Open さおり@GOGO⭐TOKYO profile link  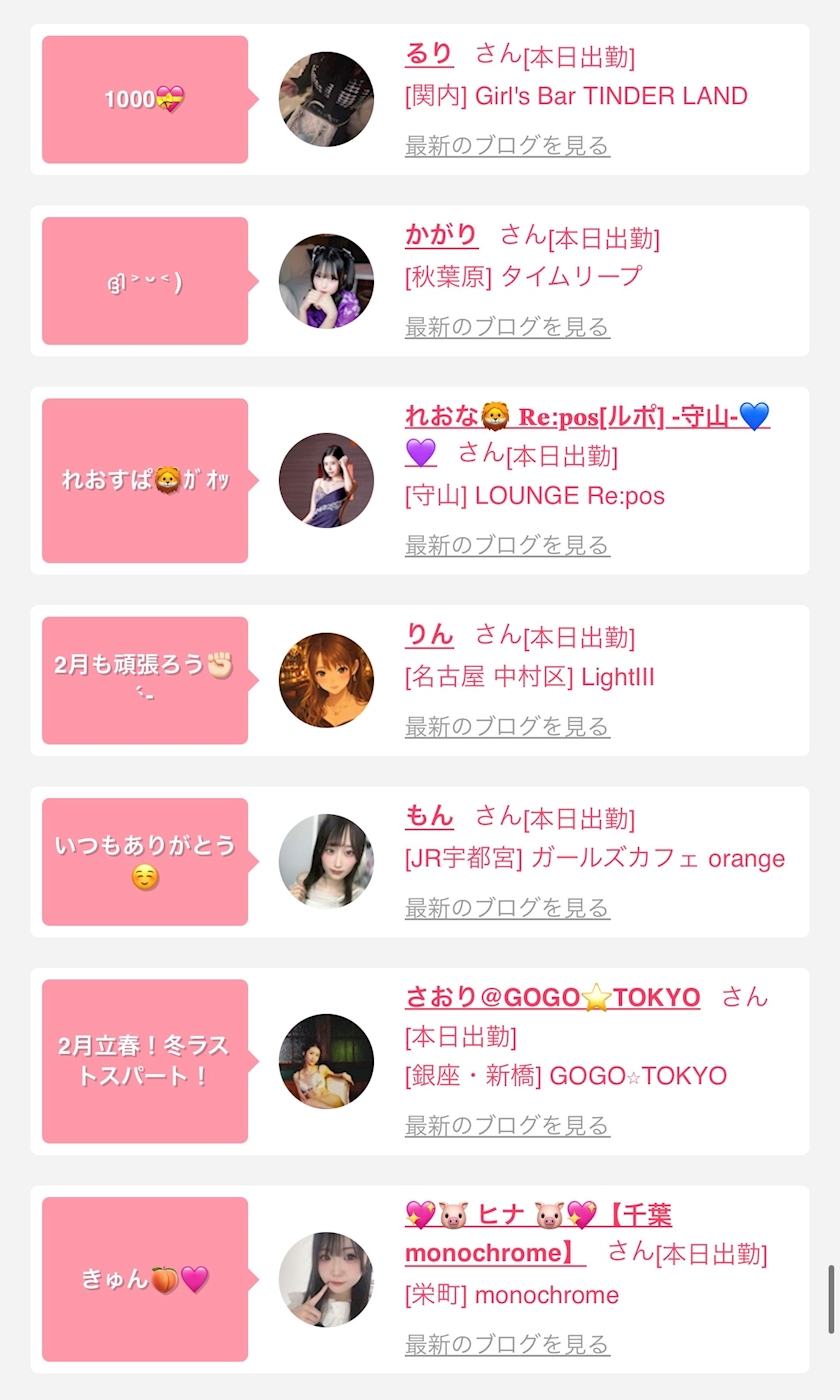(552, 997)
